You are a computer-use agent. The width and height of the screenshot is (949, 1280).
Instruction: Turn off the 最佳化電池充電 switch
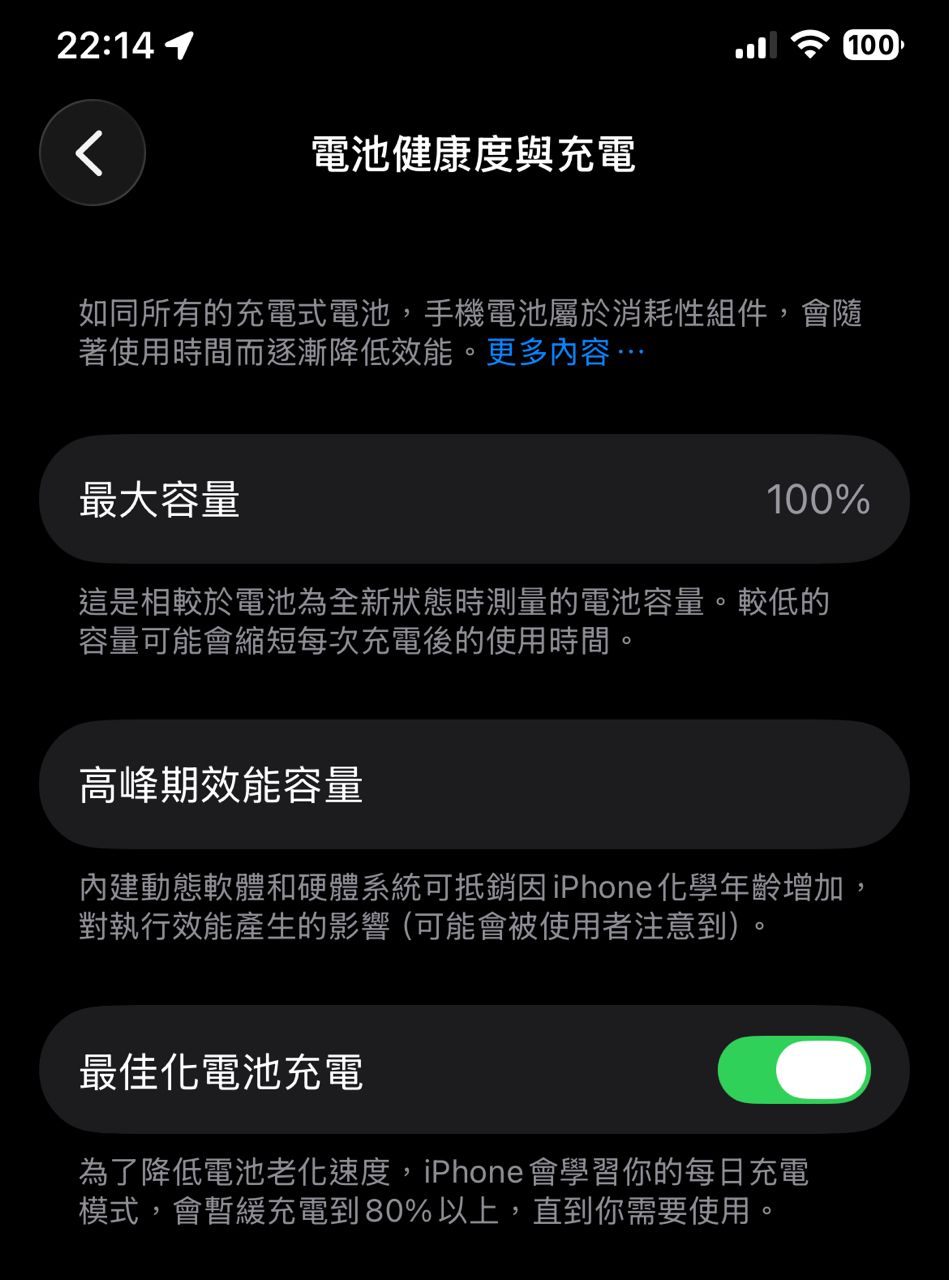(x=794, y=1070)
